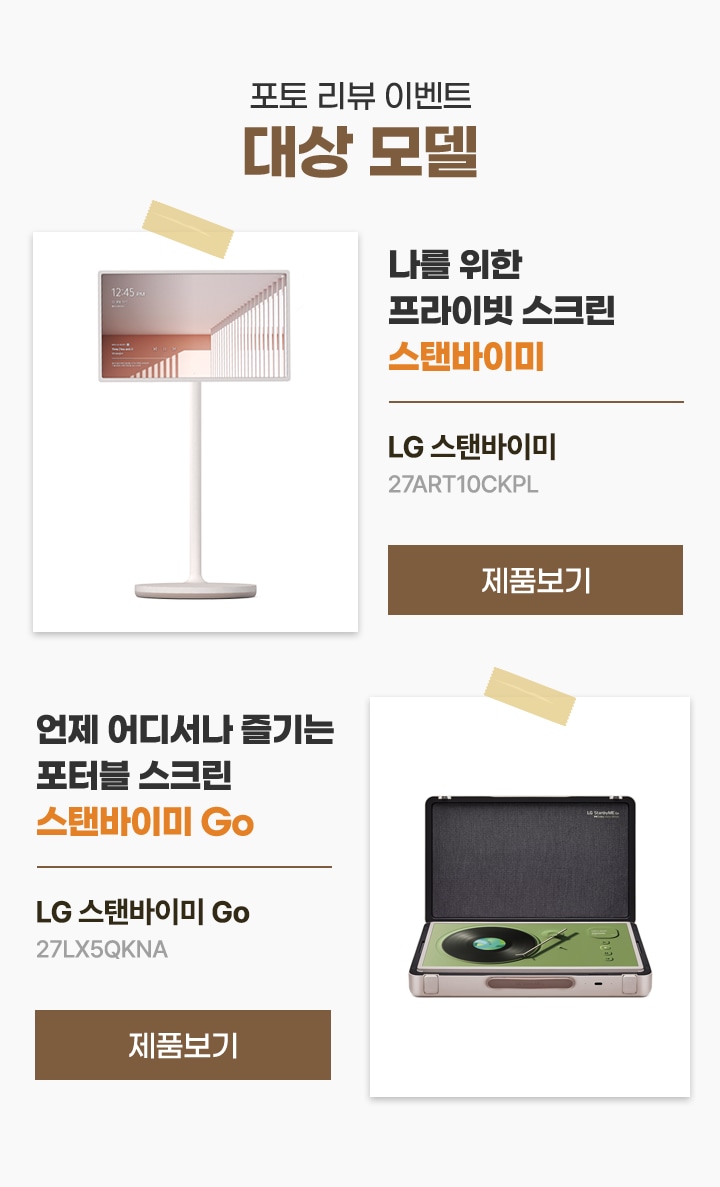Open 제품보기 for LG 스탠바이미 Go
This screenshot has height=1187, width=720.
coord(183,1045)
